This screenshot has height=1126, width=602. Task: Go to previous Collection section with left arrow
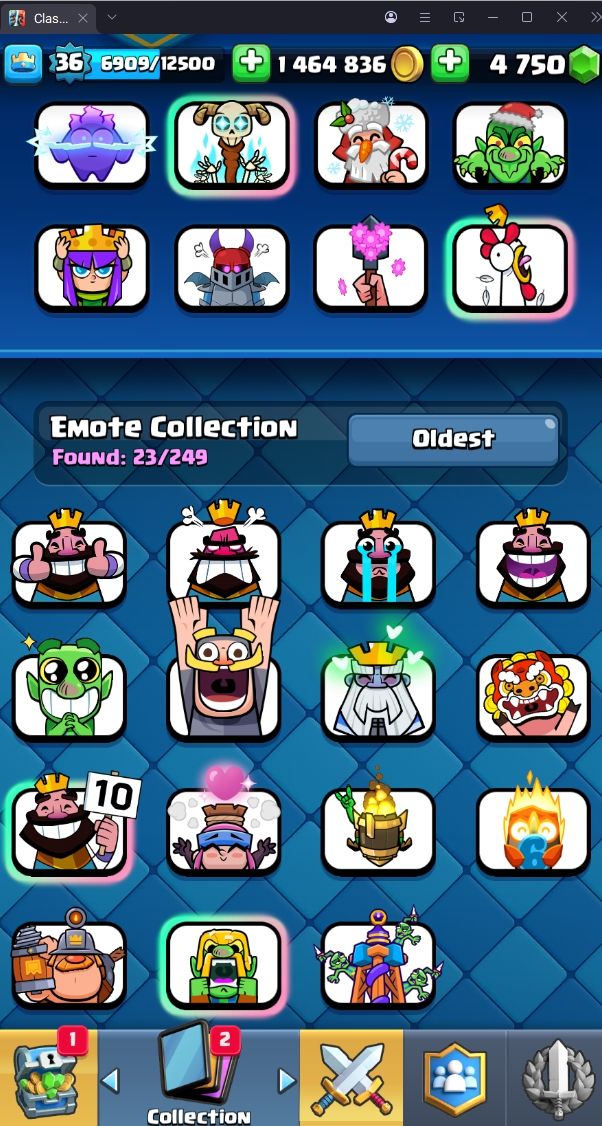tap(111, 1080)
